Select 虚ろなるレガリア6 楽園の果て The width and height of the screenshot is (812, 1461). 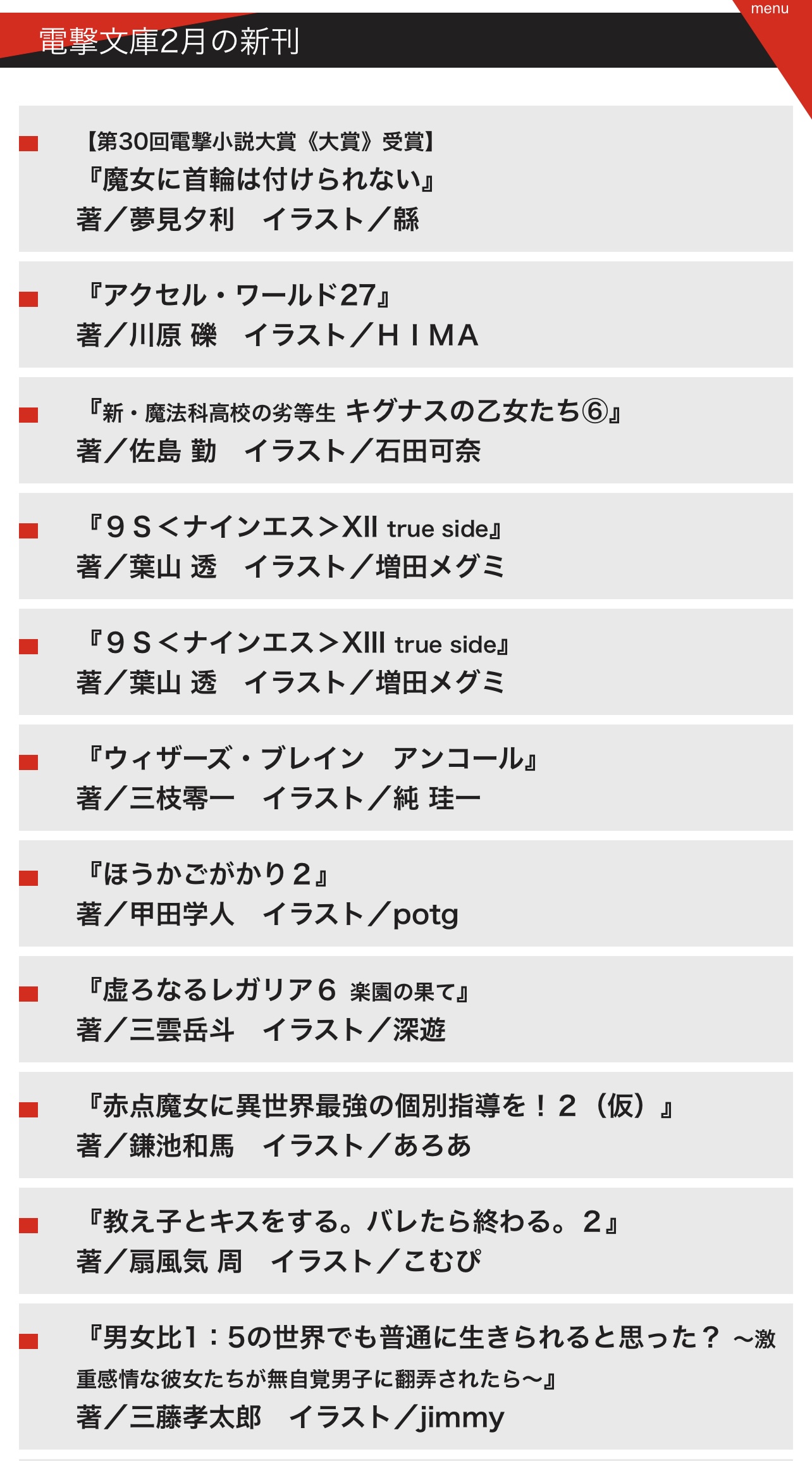278,991
